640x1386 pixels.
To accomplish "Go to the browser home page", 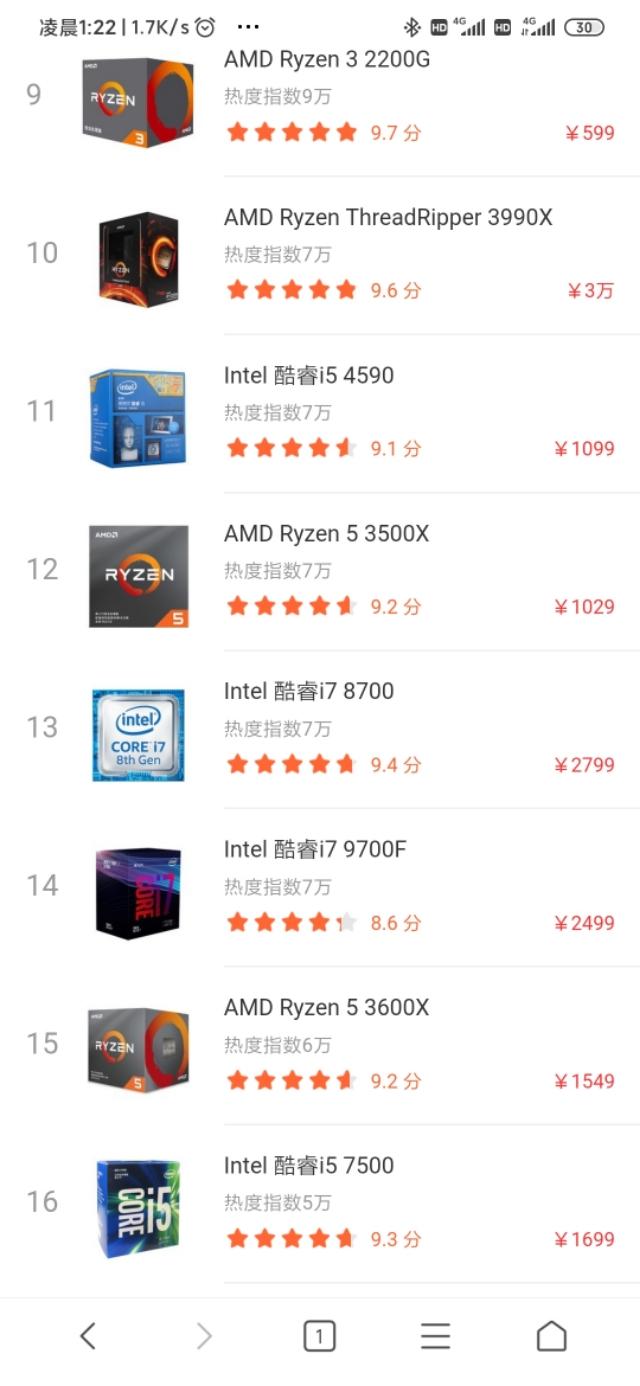I will [551, 1336].
